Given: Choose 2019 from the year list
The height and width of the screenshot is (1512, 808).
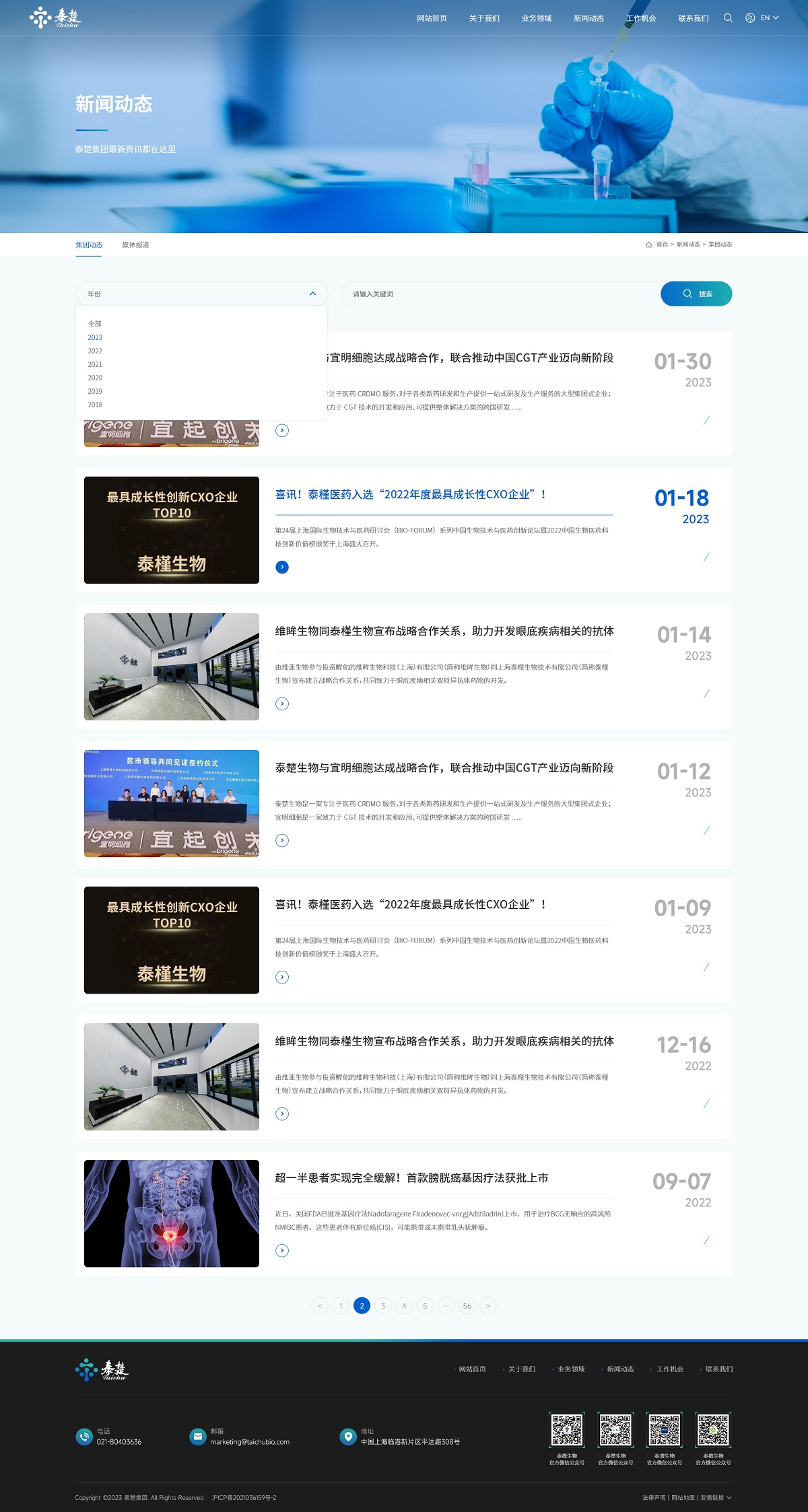Looking at the screenshot, I should point(95,391).
